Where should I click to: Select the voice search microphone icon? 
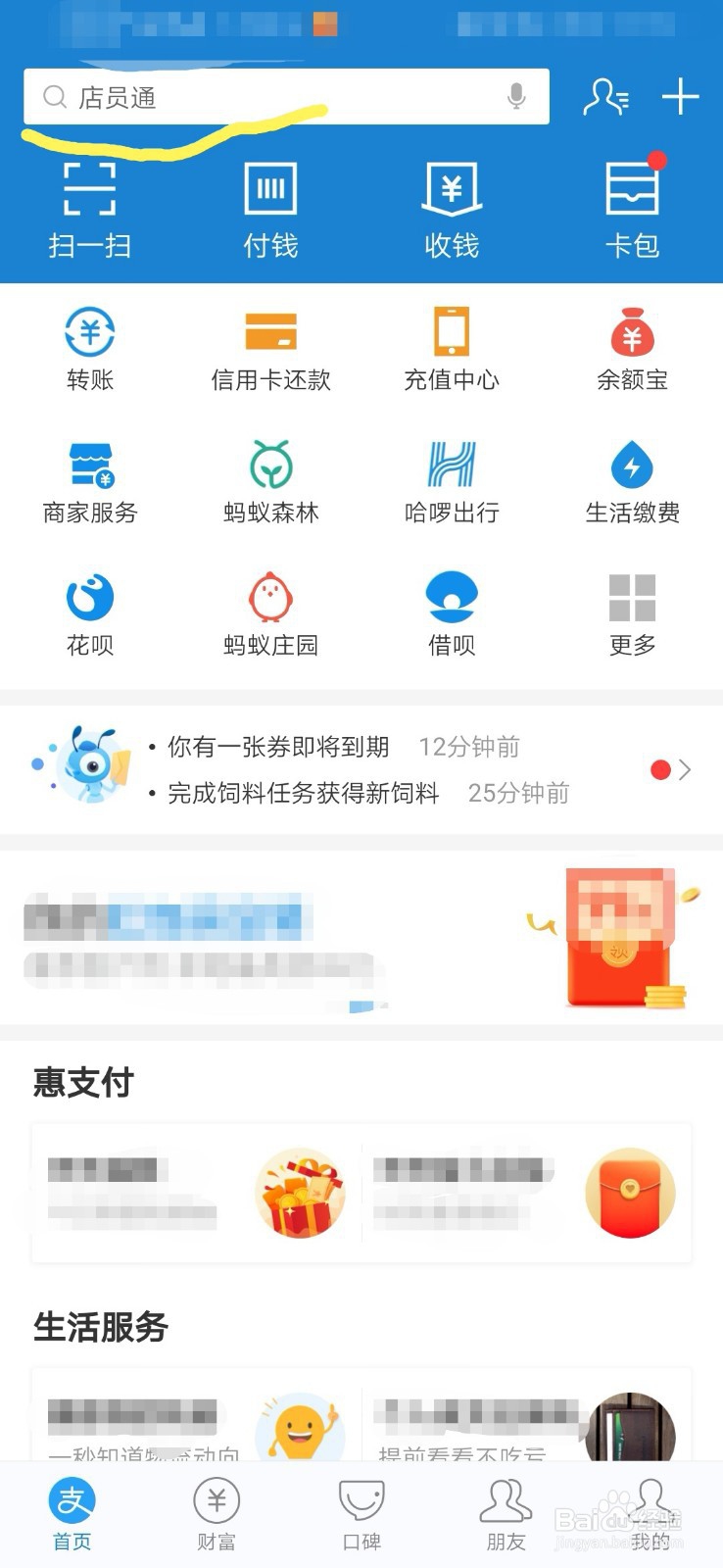pos(513,97)
